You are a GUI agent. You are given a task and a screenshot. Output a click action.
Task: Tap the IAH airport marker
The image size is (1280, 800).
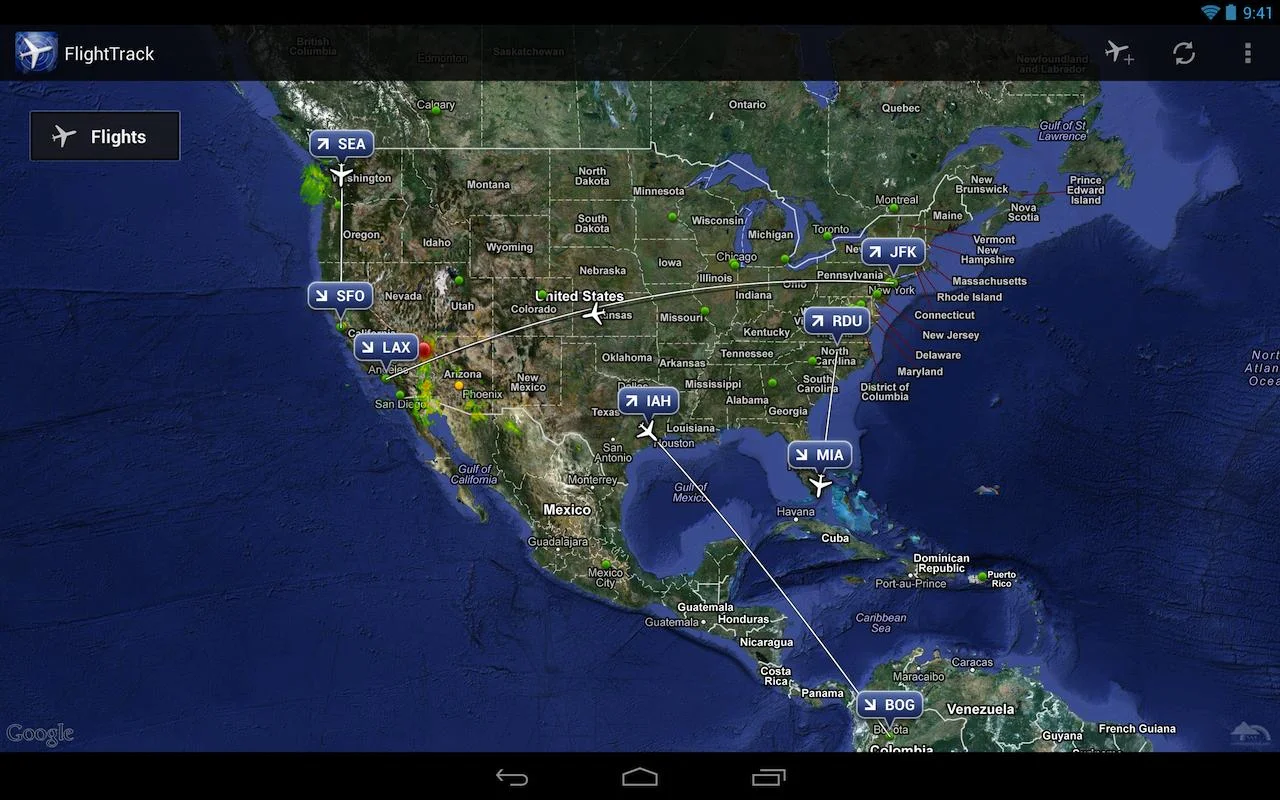(648, 401)
